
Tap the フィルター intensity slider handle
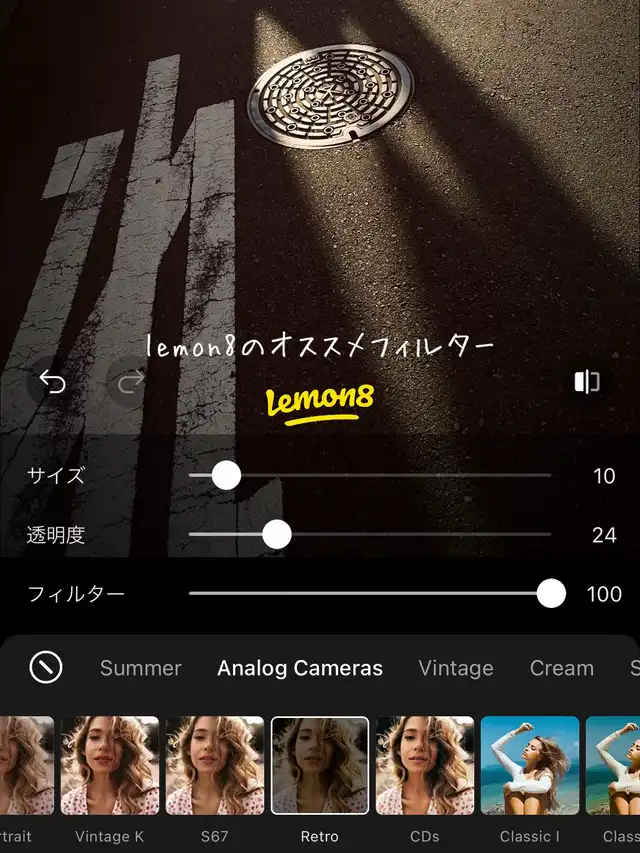[x=551, y=594]
